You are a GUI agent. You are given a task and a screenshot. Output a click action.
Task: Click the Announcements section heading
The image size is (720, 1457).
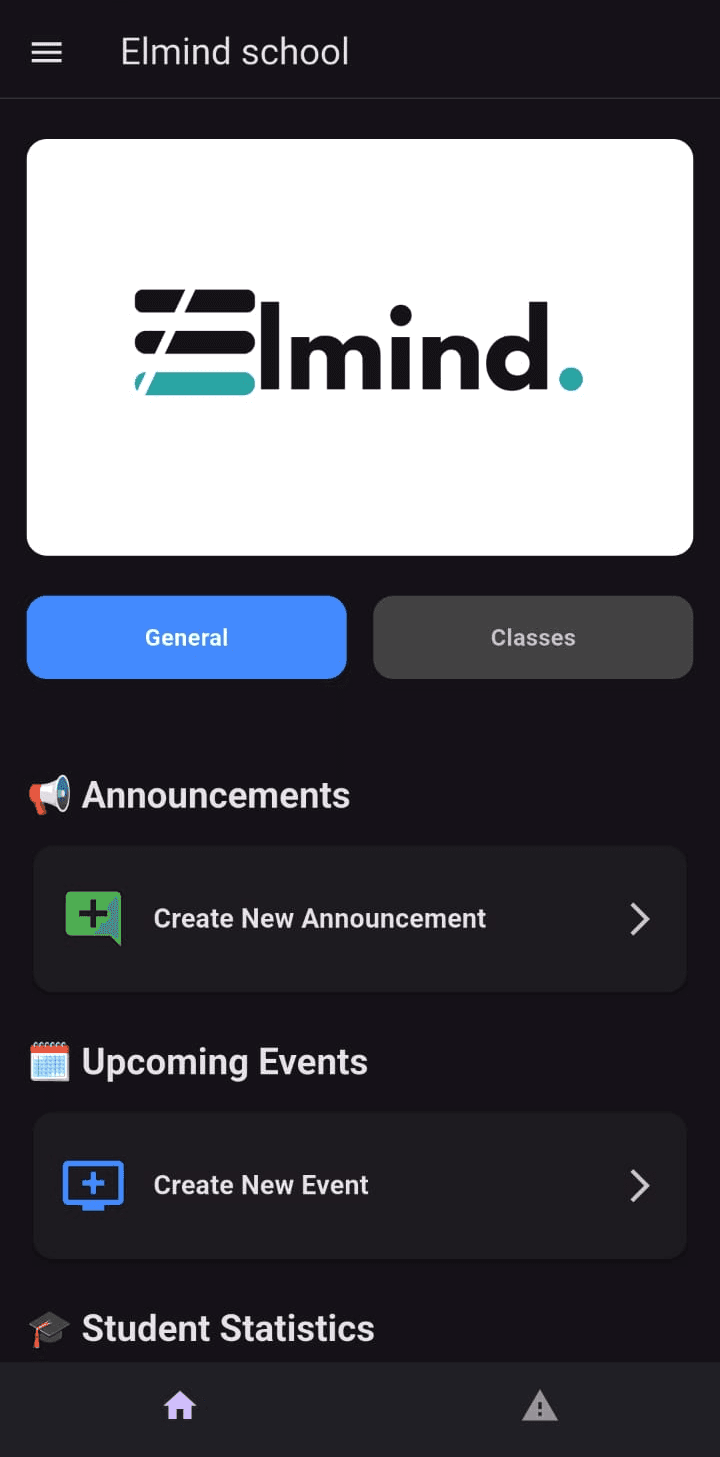pyautogui.click(x=215, y=794)
